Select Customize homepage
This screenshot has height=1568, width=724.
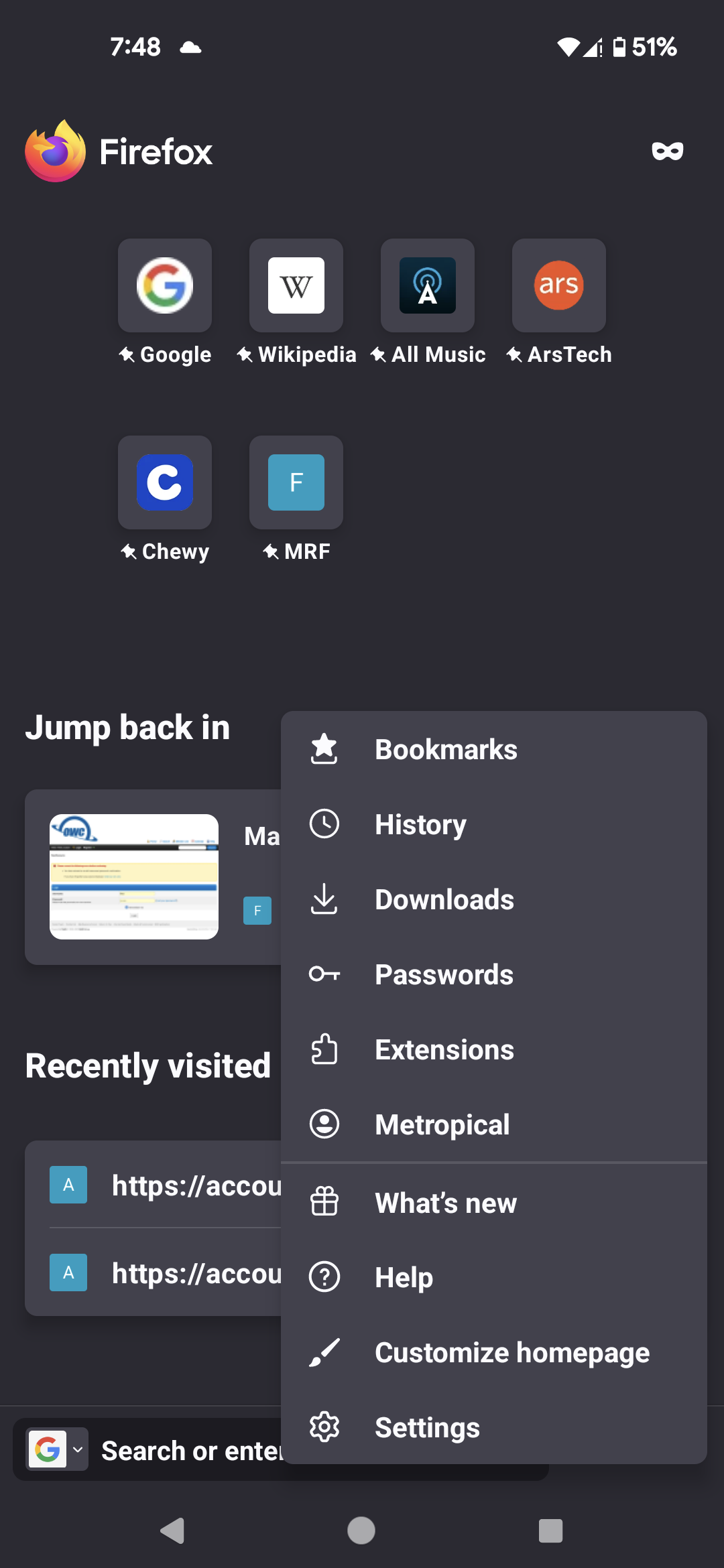tap(494, 1352)
